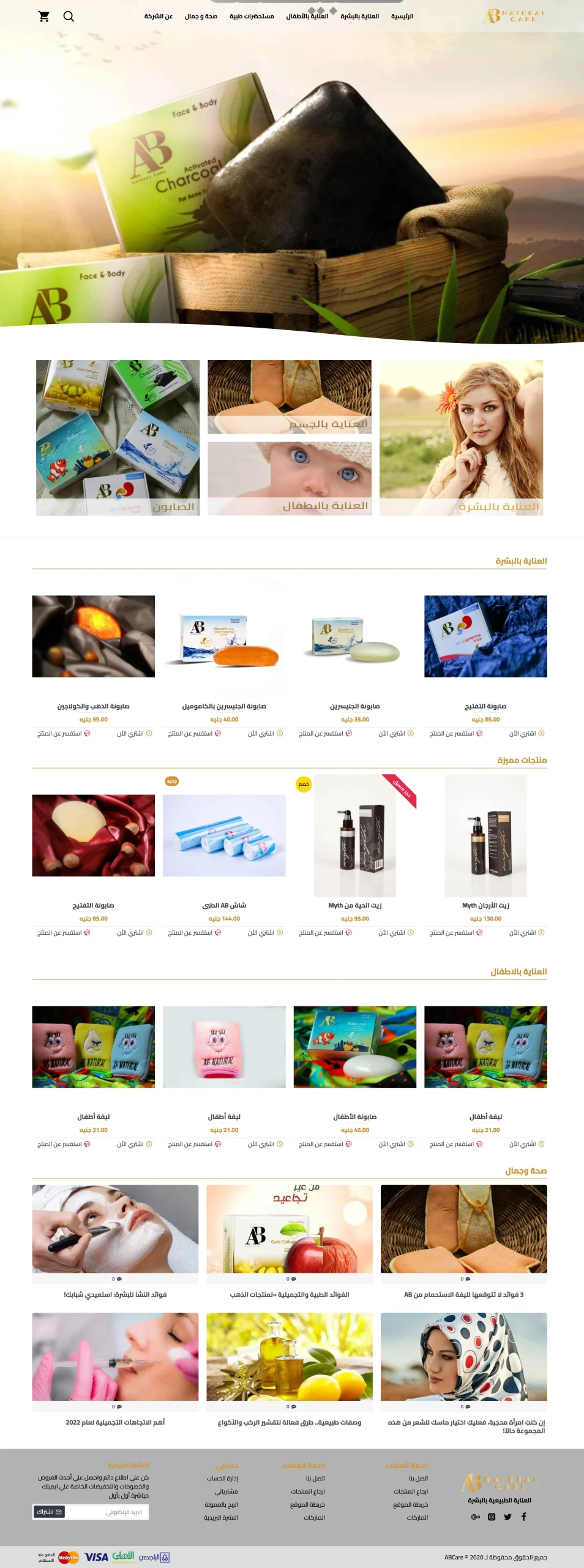Open the footer Instagram icon
584x1568 pixels.
coord(491,1517)
